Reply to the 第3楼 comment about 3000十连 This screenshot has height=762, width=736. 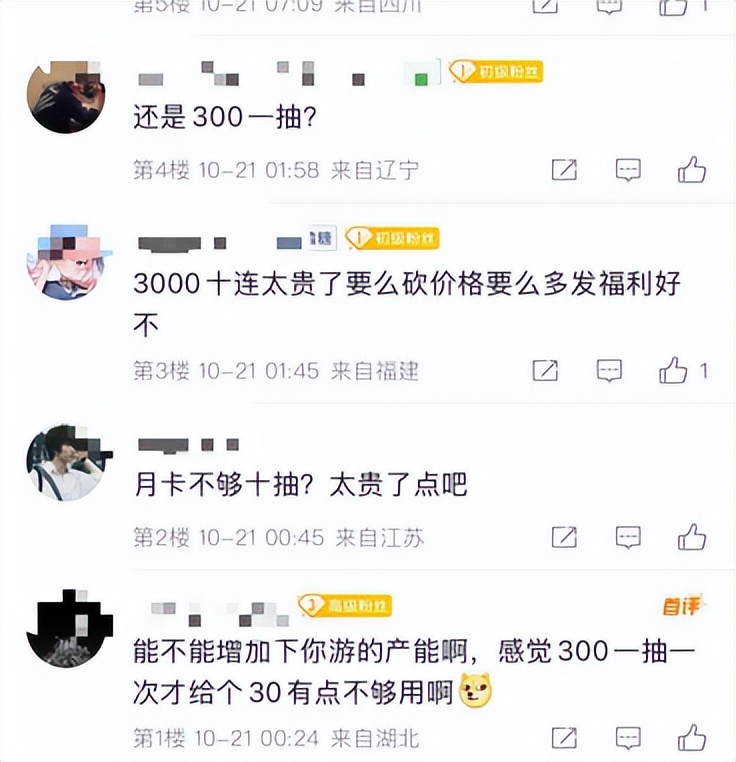609,371
